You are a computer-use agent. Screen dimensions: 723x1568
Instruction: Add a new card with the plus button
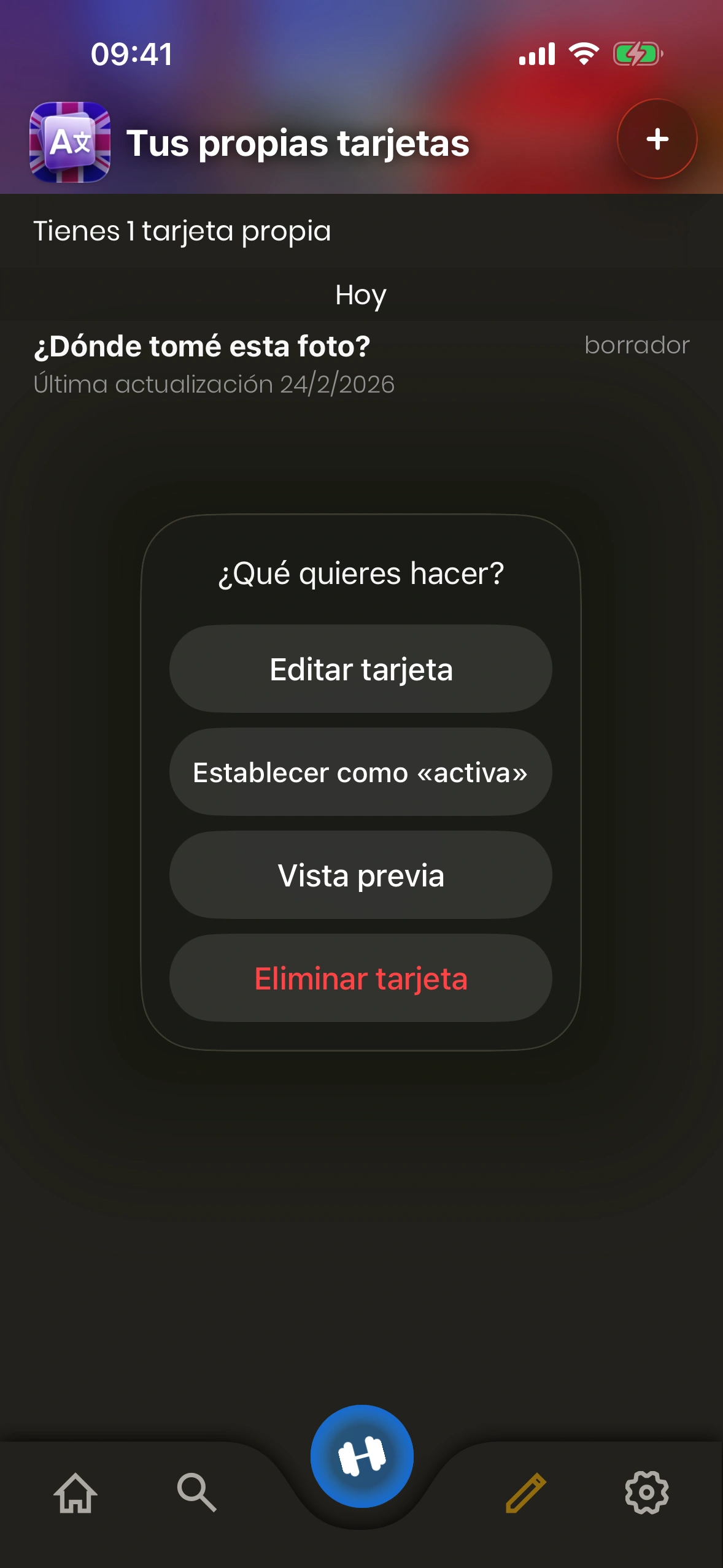[x=657, y=139]
